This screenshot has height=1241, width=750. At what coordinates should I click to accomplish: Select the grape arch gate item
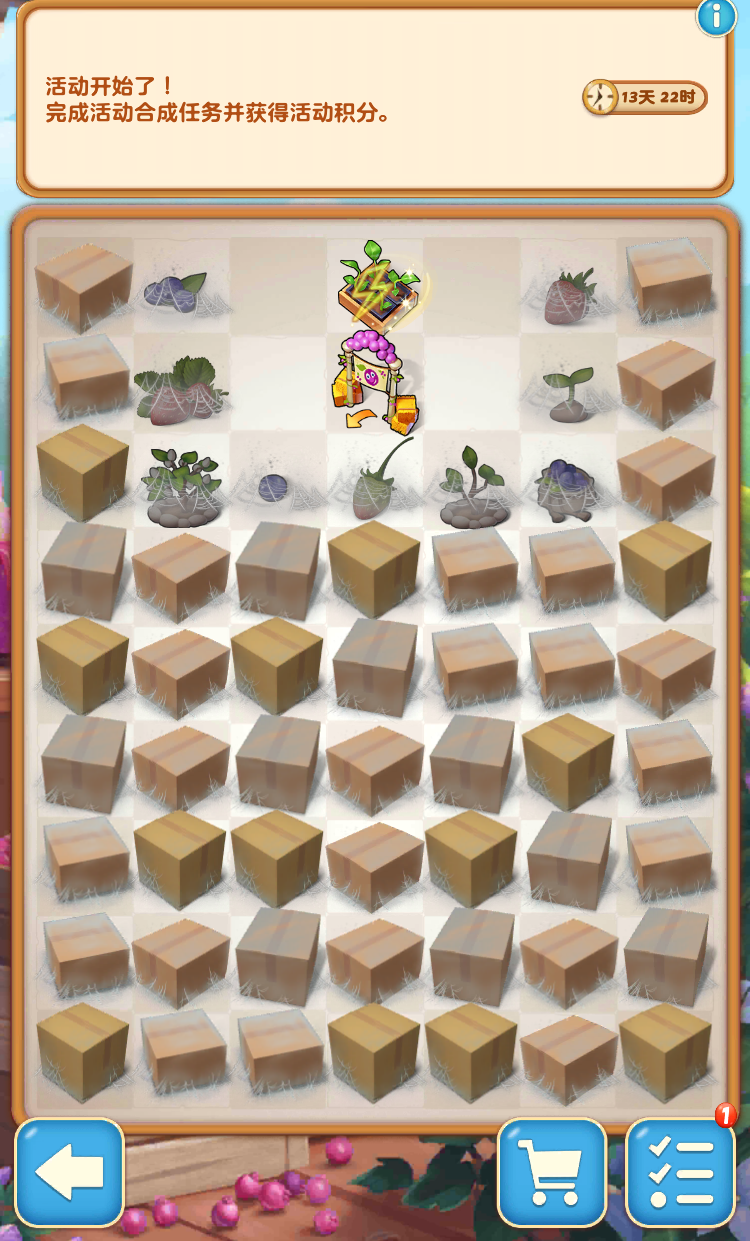tap(375, 382)
